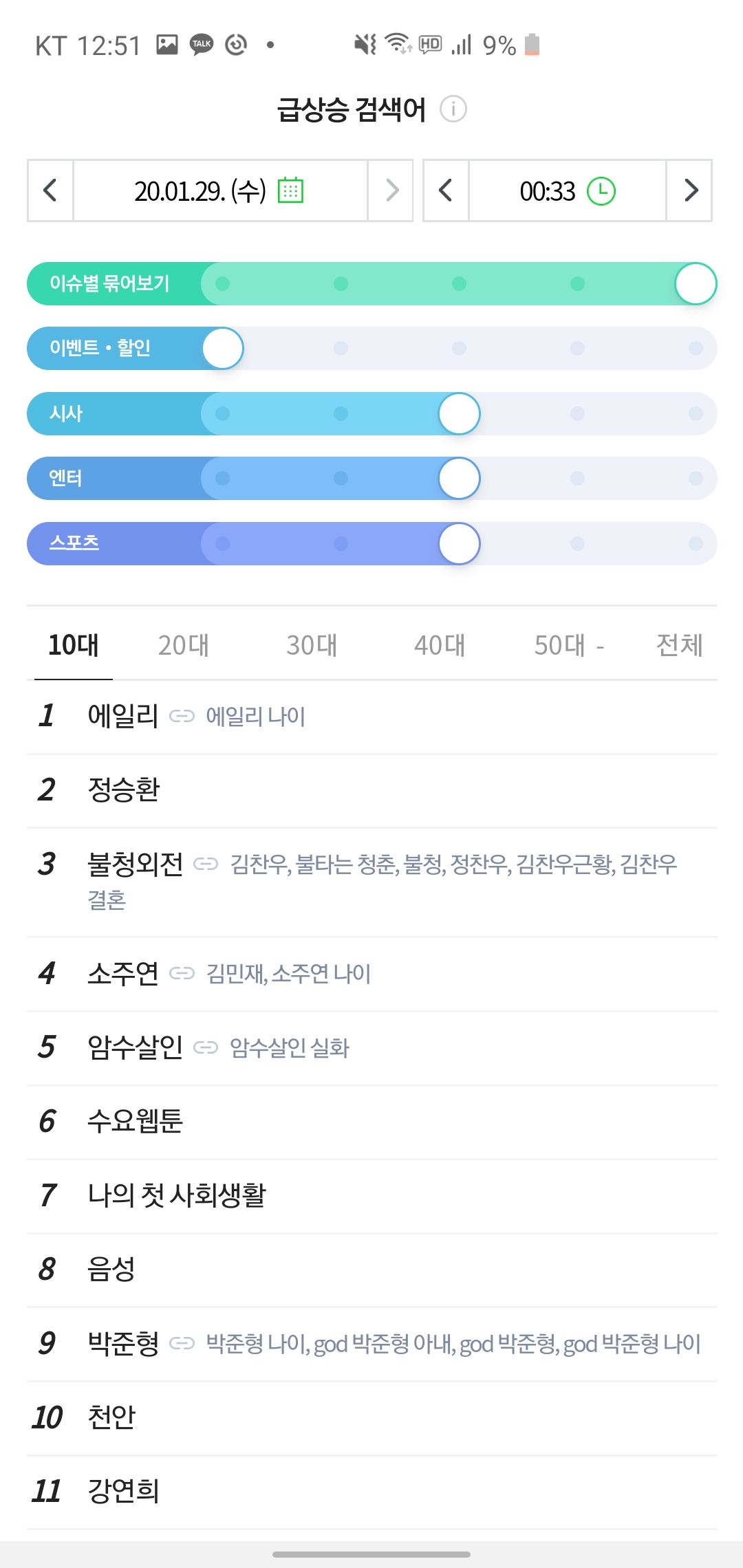The height and width of the screenshot is (1568, 743).
Task: Open the top-ranked search term 에일리
Action: [123, 716]
